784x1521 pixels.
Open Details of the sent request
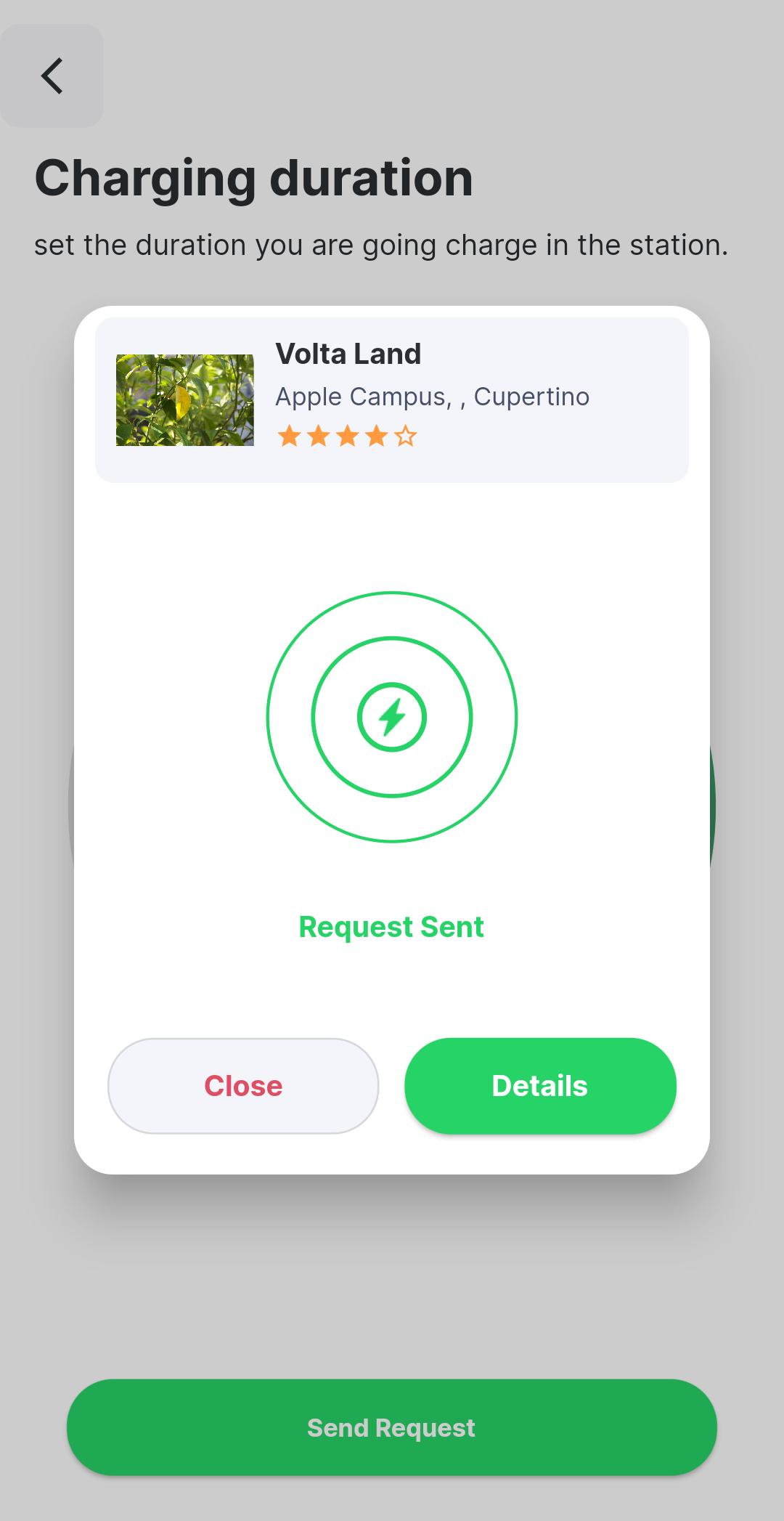[x=540, y=1086]
